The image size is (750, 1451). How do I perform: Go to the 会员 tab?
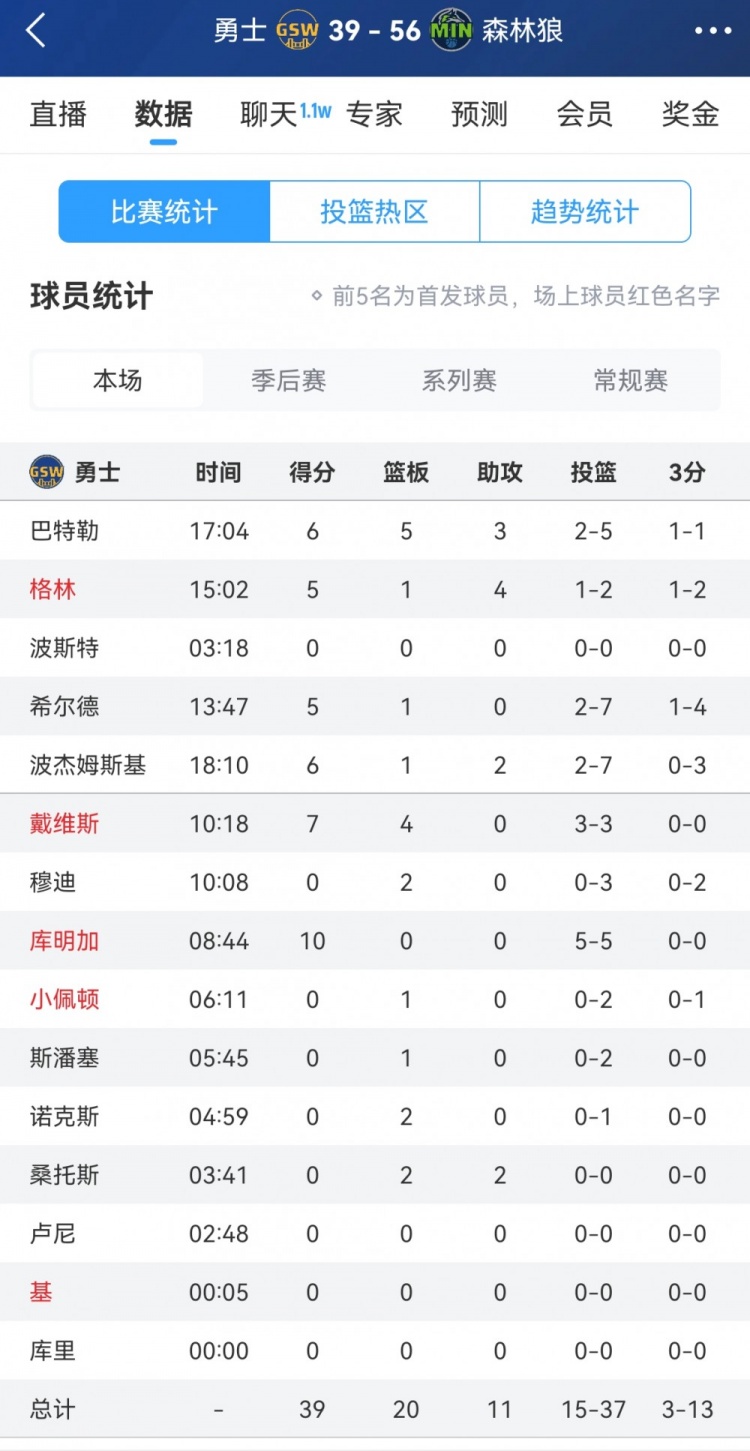pos(585,114)
